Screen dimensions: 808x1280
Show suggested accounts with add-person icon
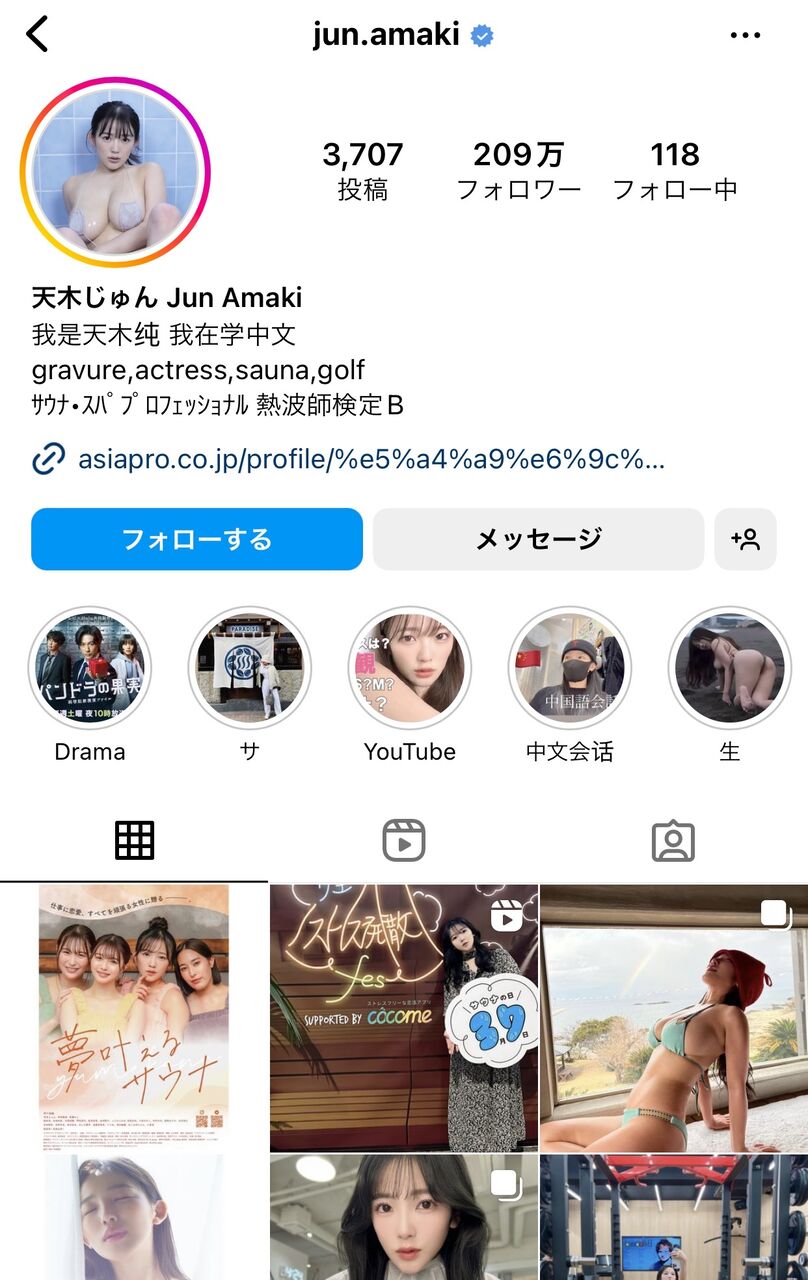coord(745,539)
